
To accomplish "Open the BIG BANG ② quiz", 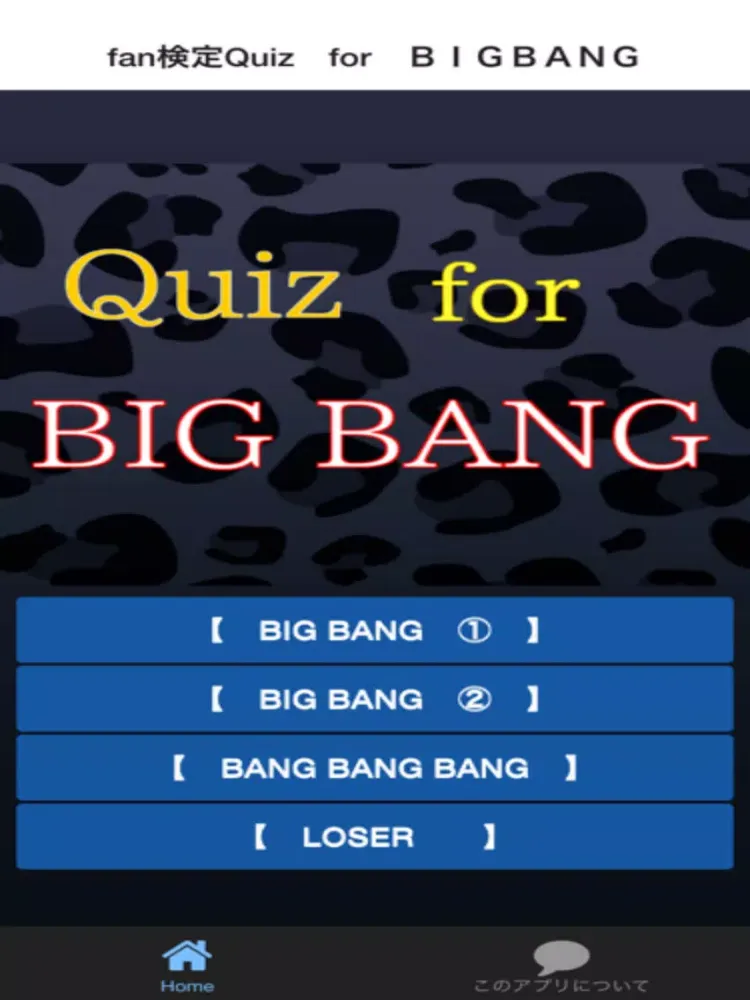I will [x=375, y=699].
